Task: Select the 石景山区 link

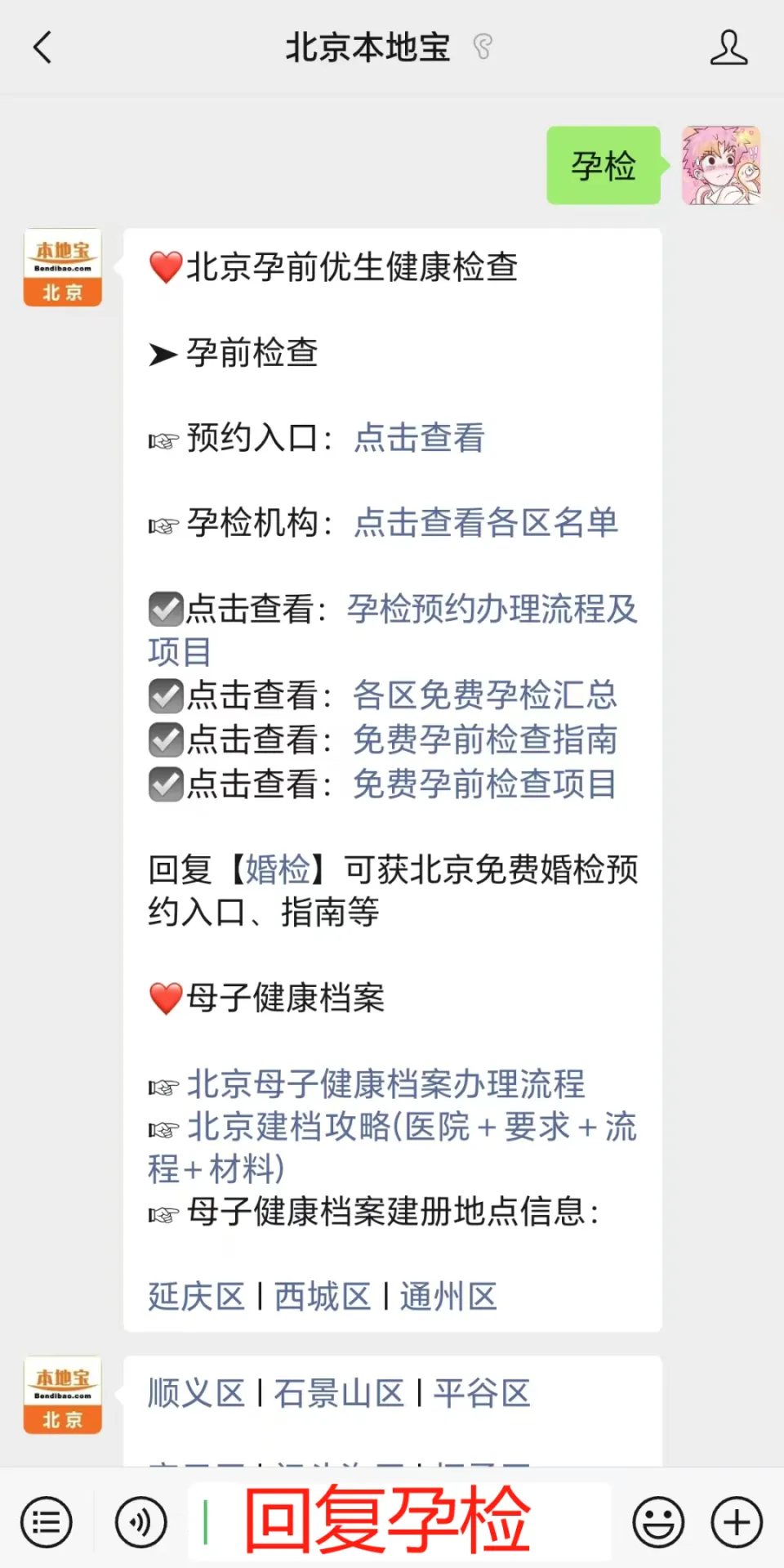Action: coord(339,1393)
